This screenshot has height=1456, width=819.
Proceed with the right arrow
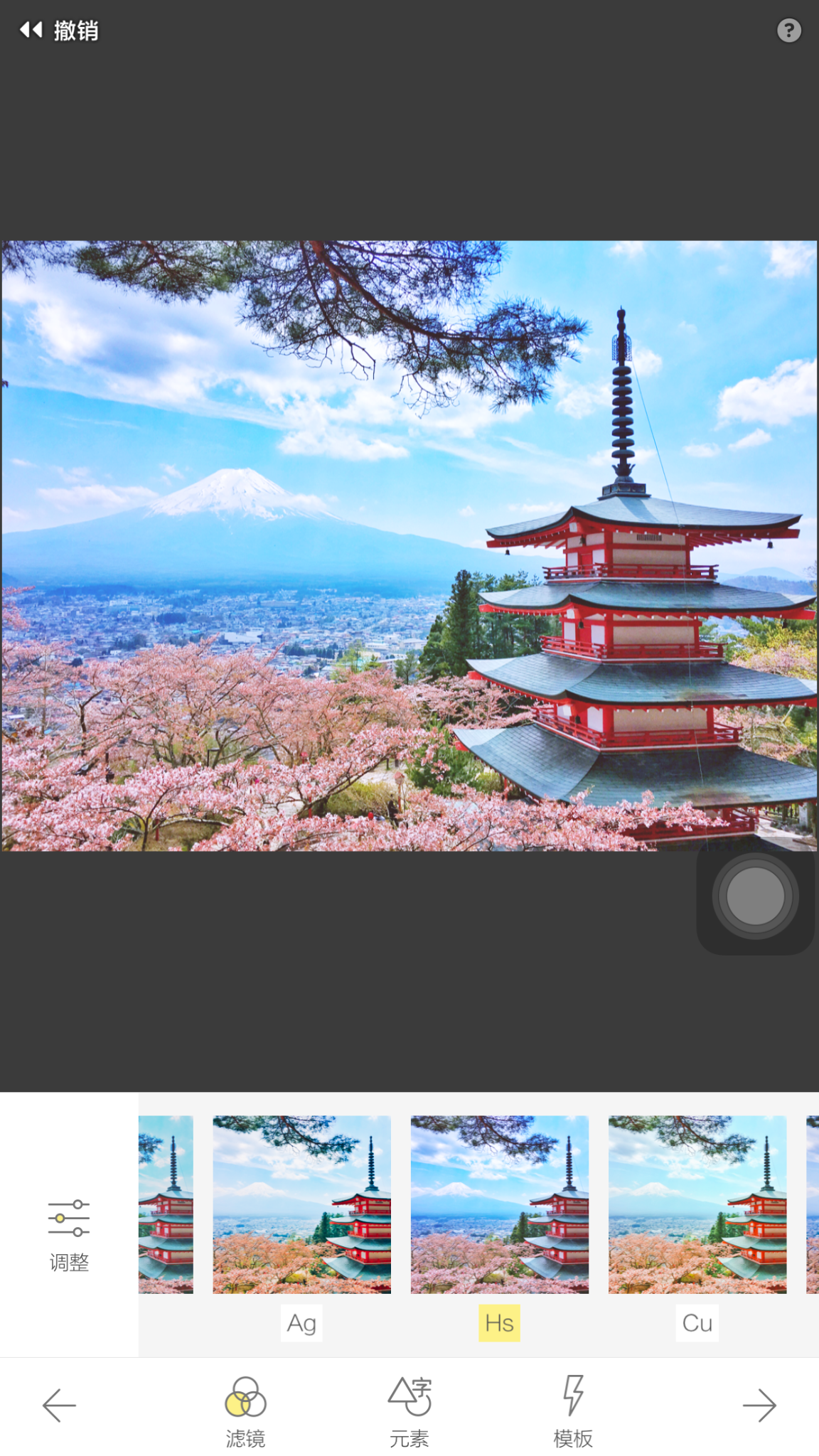[x=759, y=1406]
